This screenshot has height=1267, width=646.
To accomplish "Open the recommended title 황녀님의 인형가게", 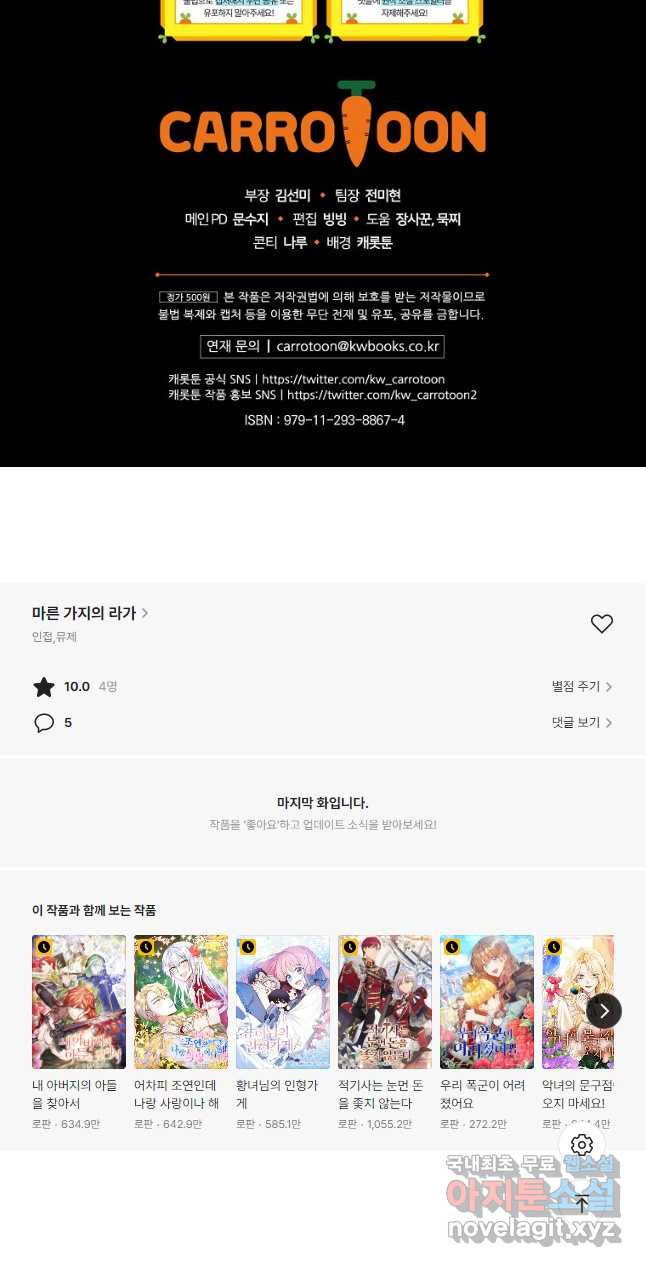I will (x=283, y=1002).
